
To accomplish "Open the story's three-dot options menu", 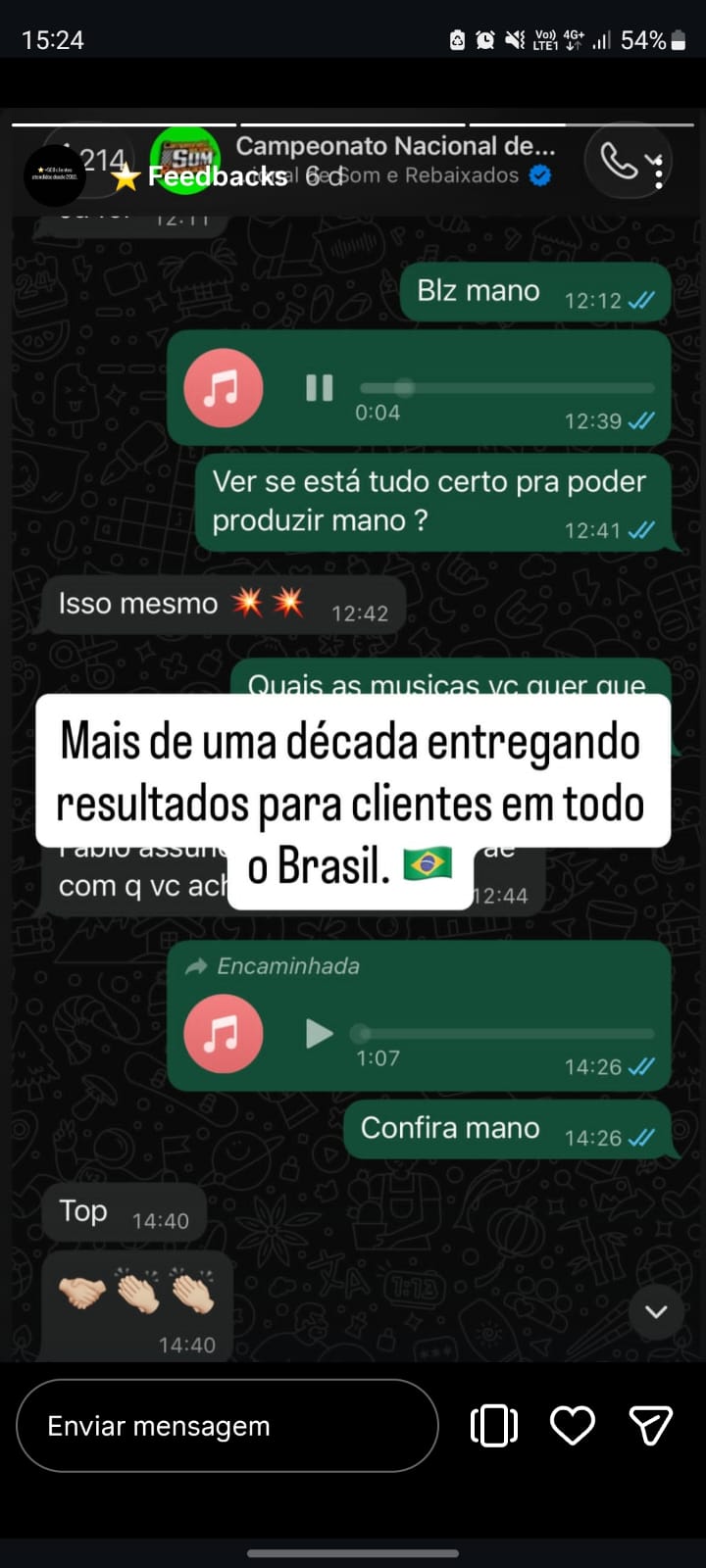I will point(659,173).
